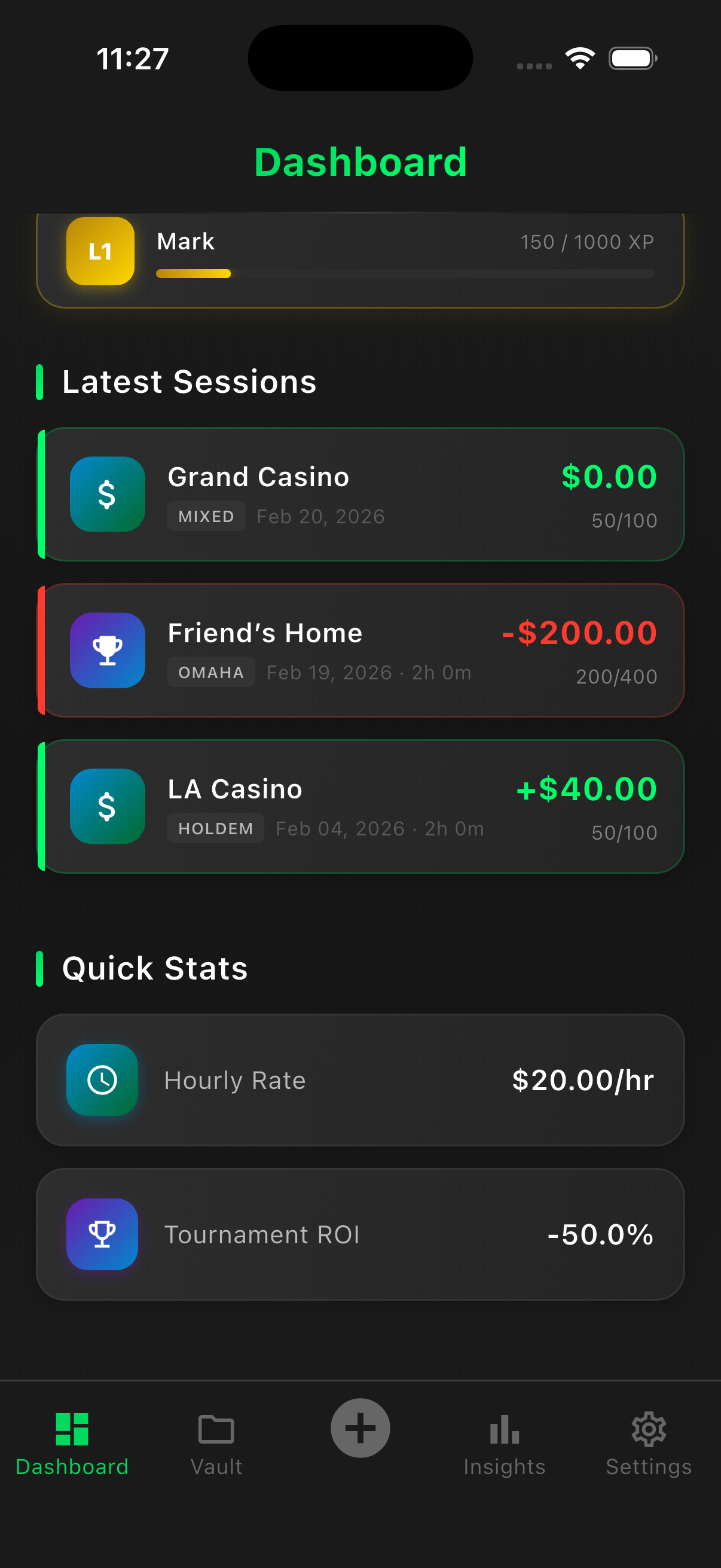Image resolution: width=721 pixels, height=1568 pixels.
Task: Select the dollar icon on Grand Casino session
Action: point(107,494)
